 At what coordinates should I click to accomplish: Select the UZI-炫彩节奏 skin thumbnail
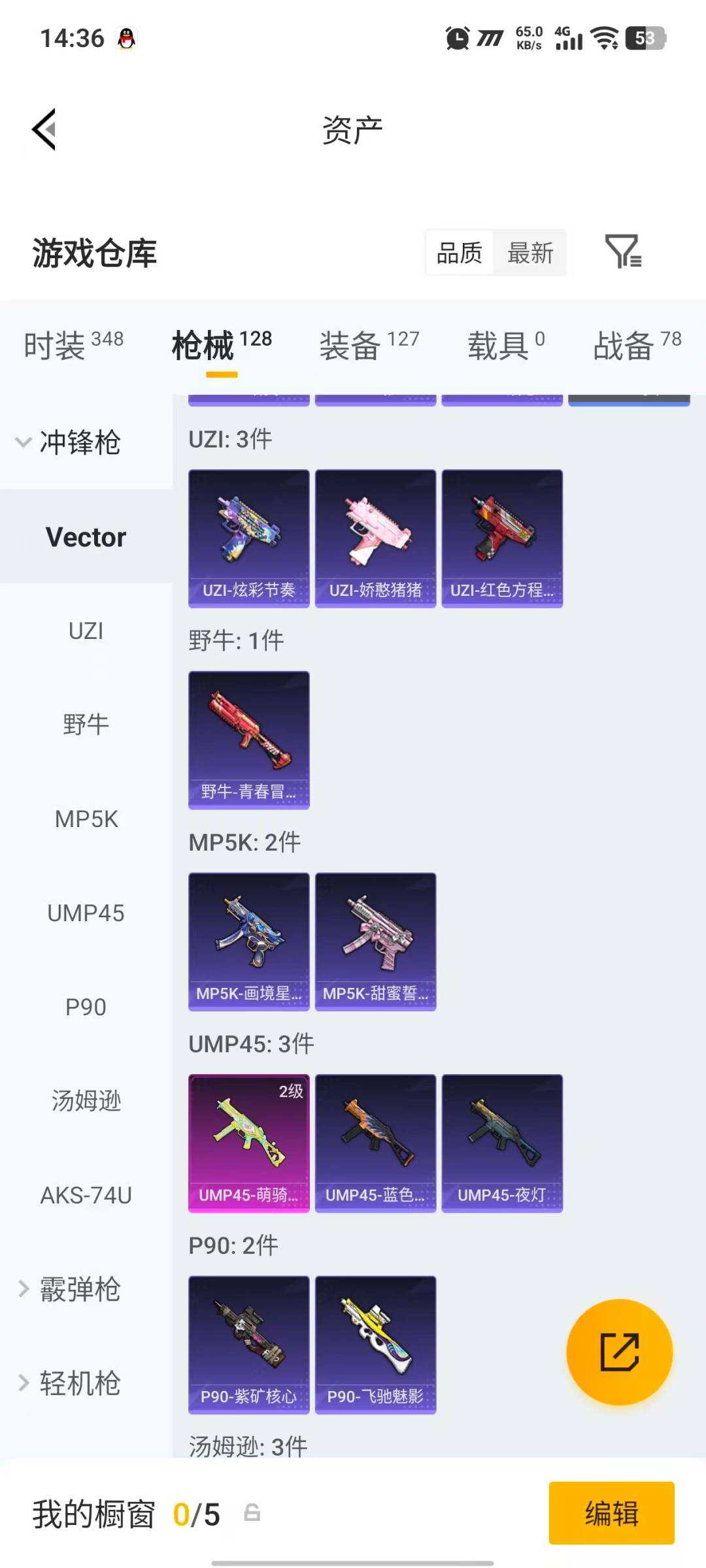coord(248,536)
